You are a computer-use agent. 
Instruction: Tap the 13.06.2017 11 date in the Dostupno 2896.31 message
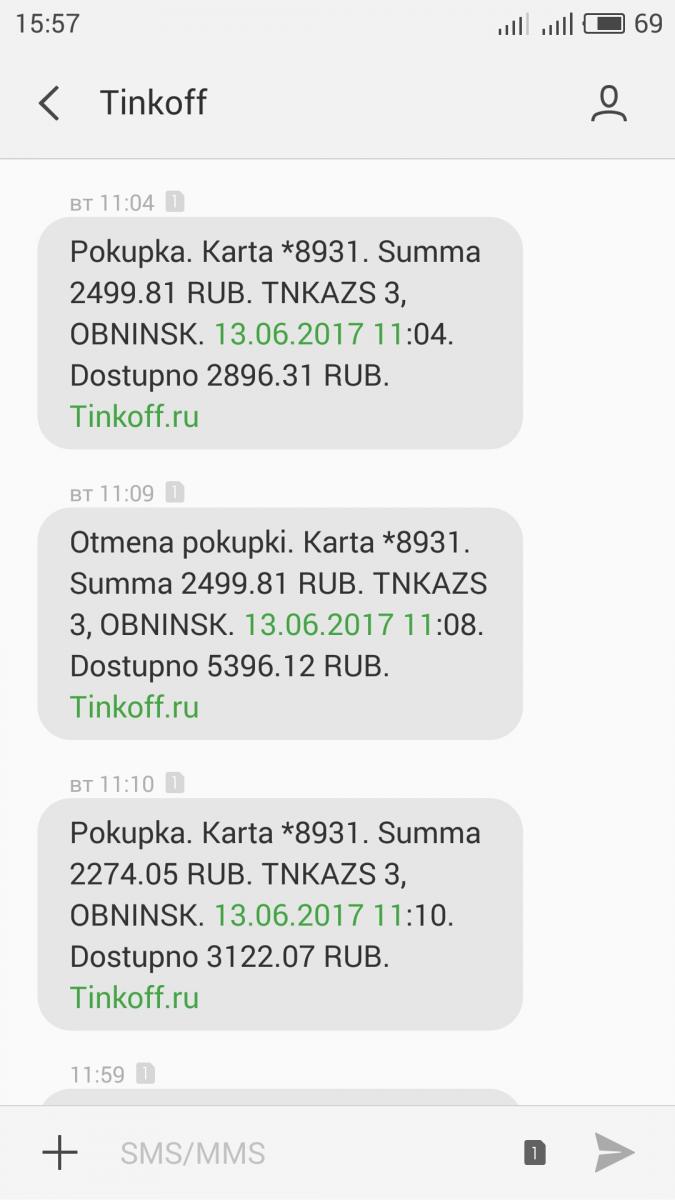309,334
